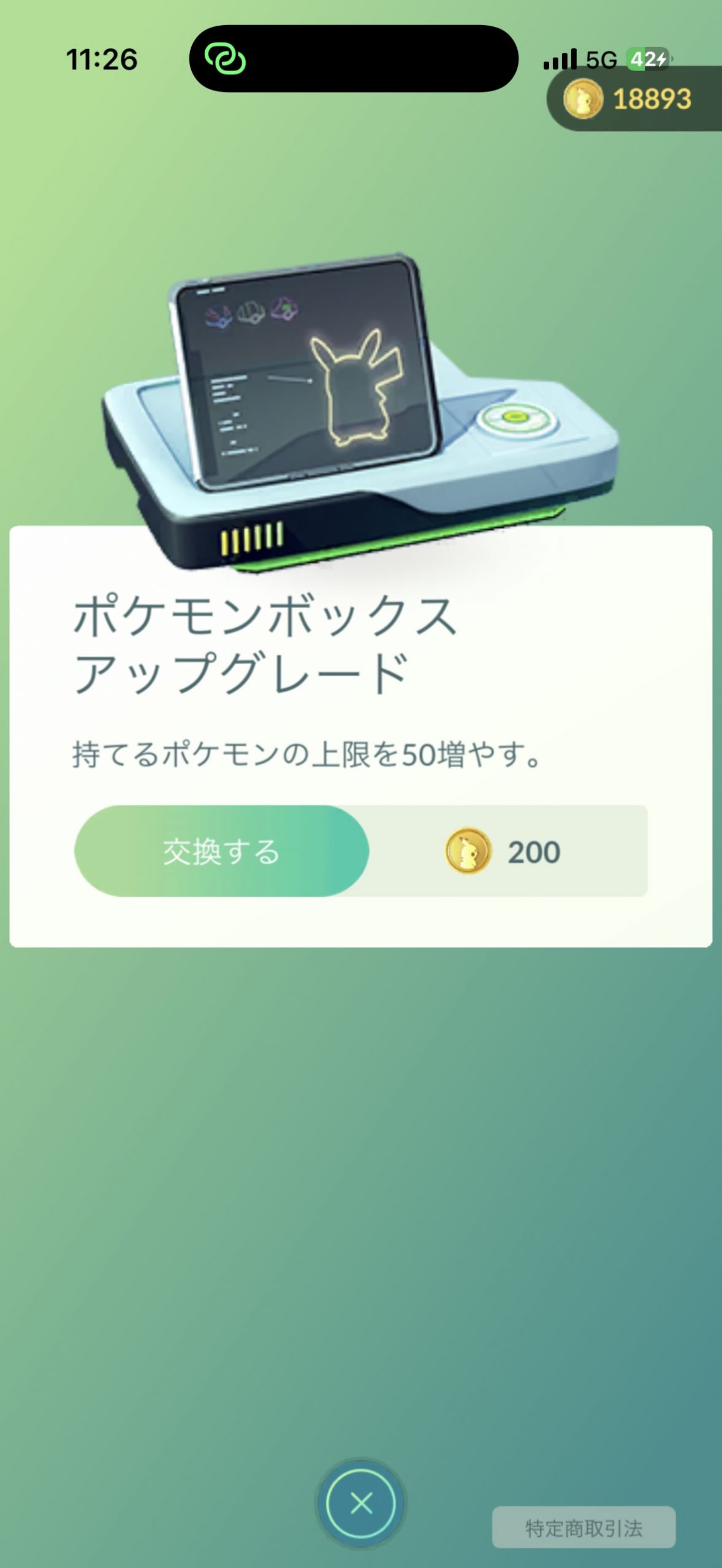Open the 特定商取引法 link
Viewport: 722px width, 1568px height.
pos(583,1528)
